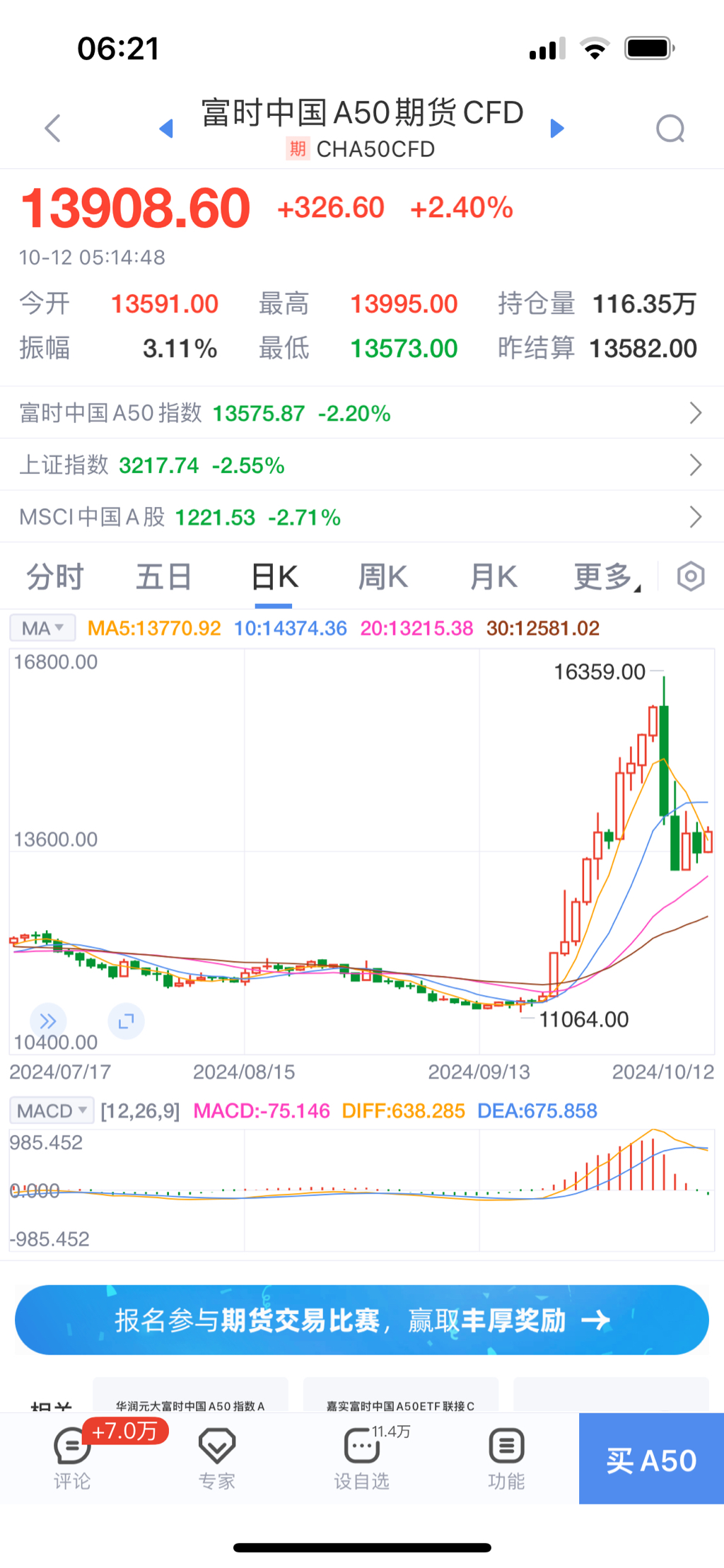Screen dimensions: 724x1568
Task: Switch to 五日 chart tab
Action: 164,577
